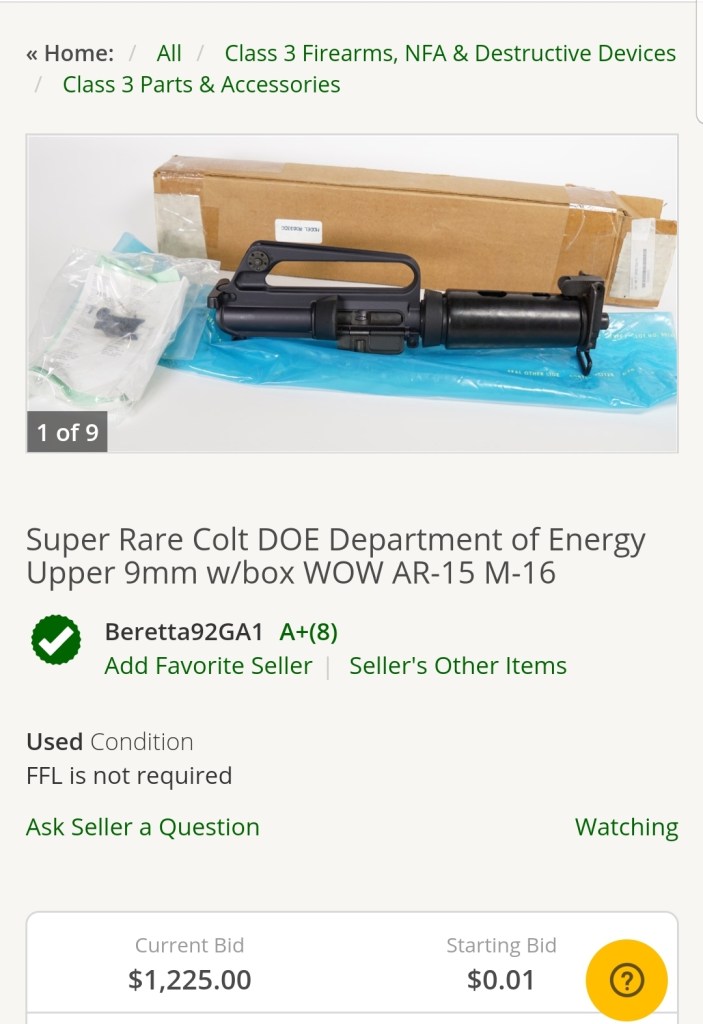View Seller's Other Items

458,666
